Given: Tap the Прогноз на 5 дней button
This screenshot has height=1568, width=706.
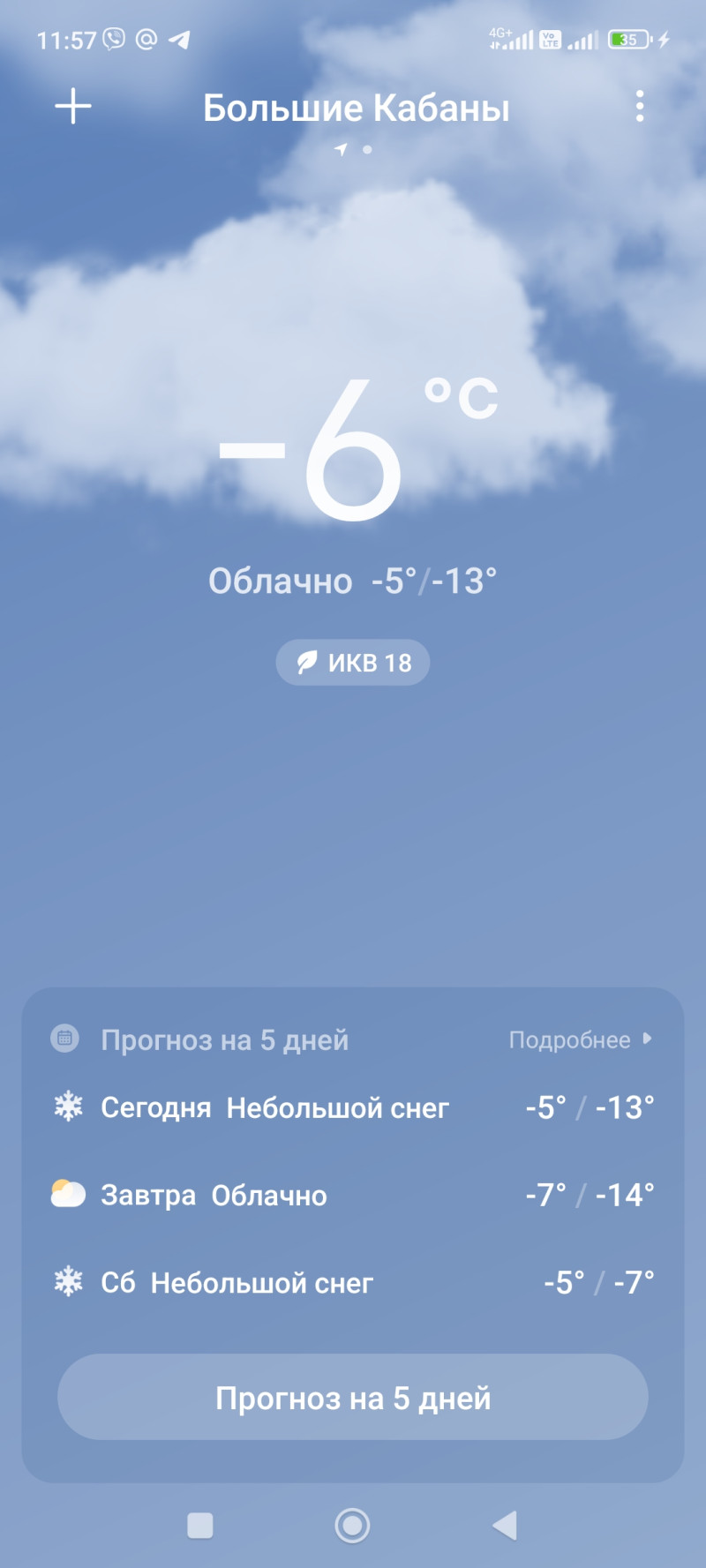Looking at the screenshot, I should [x=353, y=1398].
